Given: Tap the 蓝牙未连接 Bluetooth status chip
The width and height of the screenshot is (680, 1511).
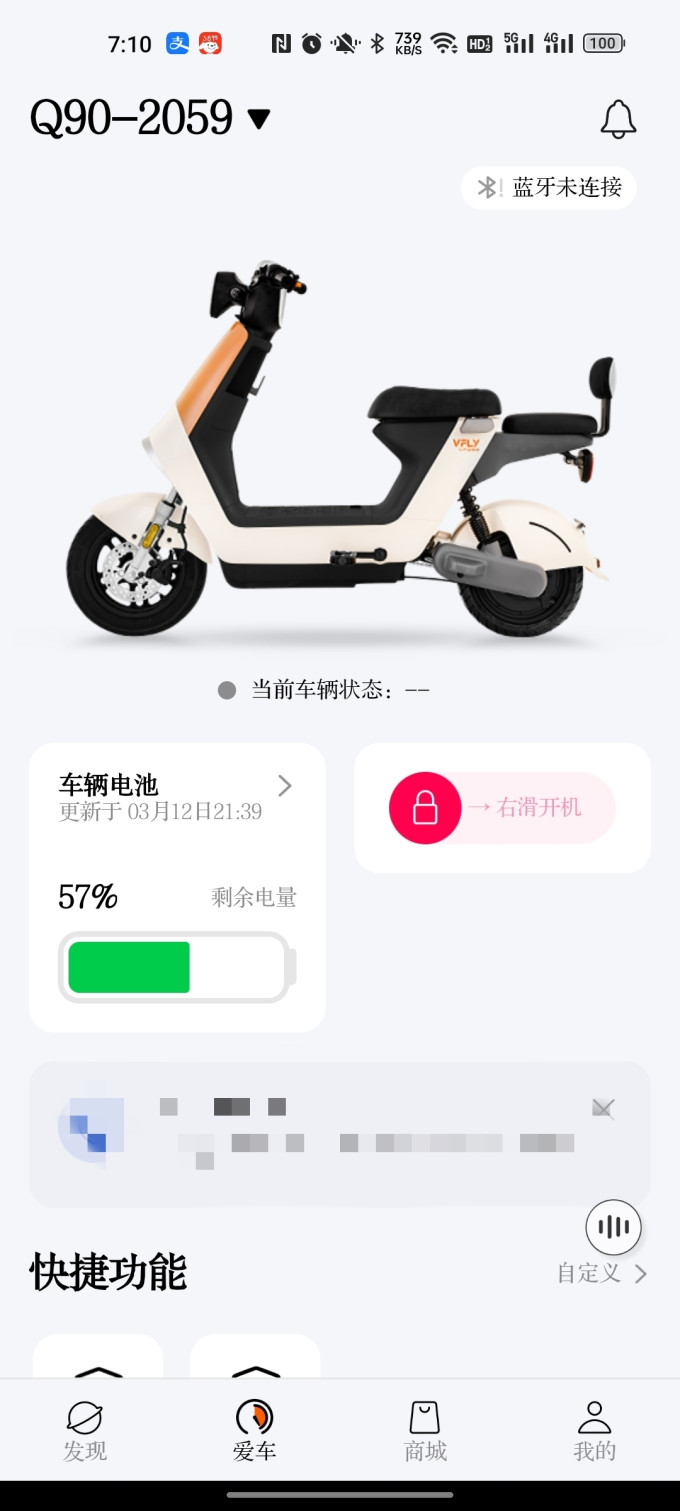Looking at the screenshot, I should [x=549, y=187].
